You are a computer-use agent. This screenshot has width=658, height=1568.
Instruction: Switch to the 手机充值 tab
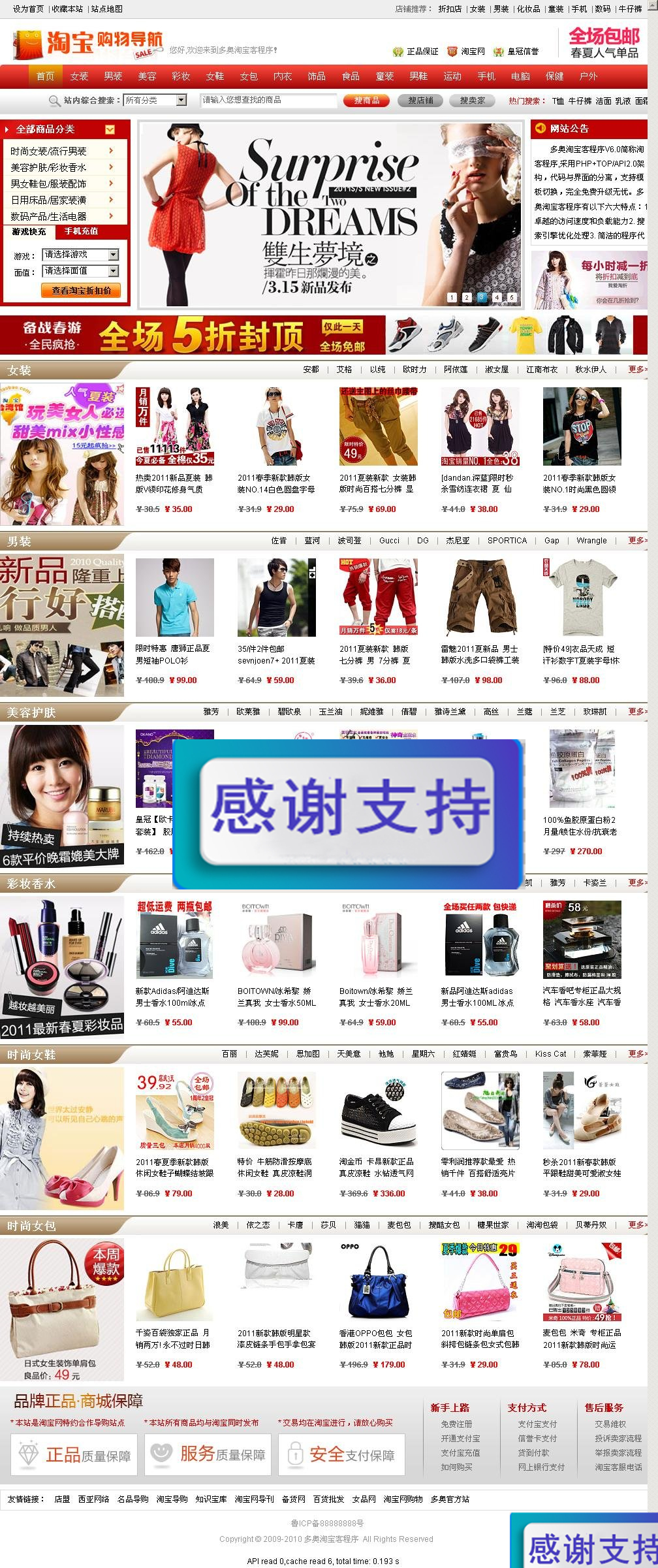click(x=81, y=231)
